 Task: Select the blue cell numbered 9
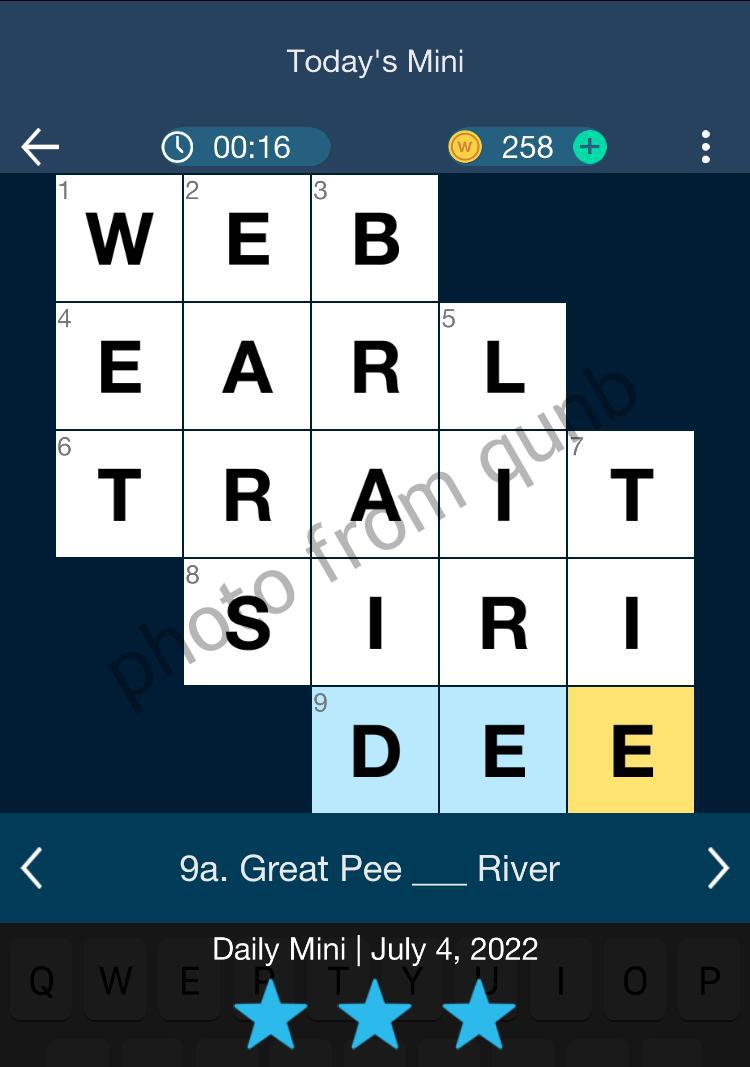click(x=375, y=750)
